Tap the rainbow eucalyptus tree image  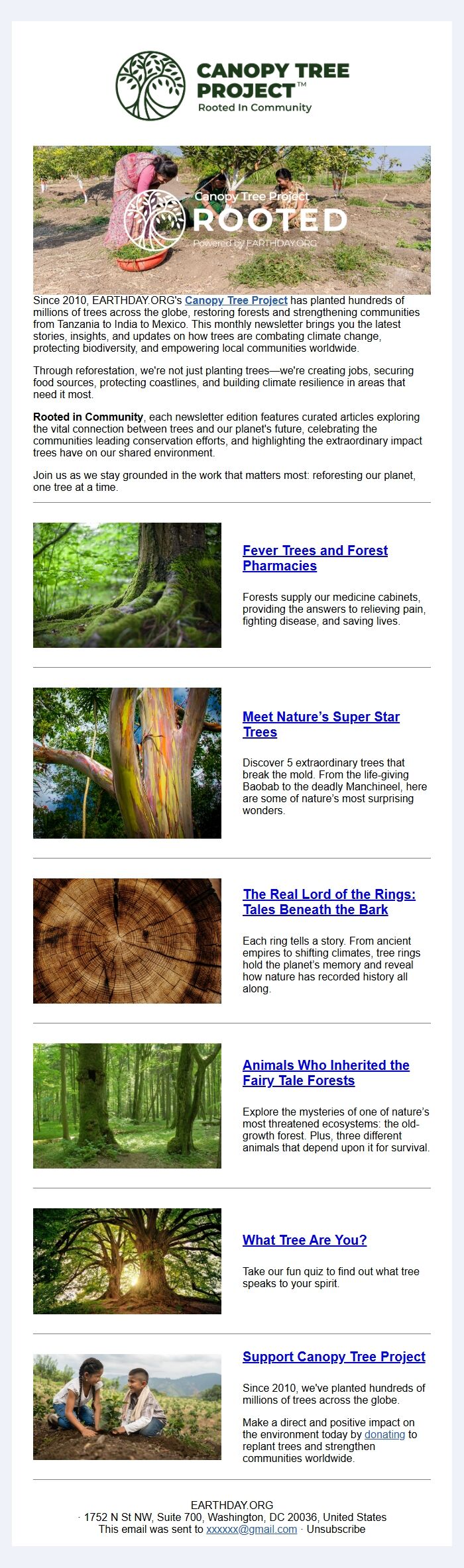pos(127,762)
